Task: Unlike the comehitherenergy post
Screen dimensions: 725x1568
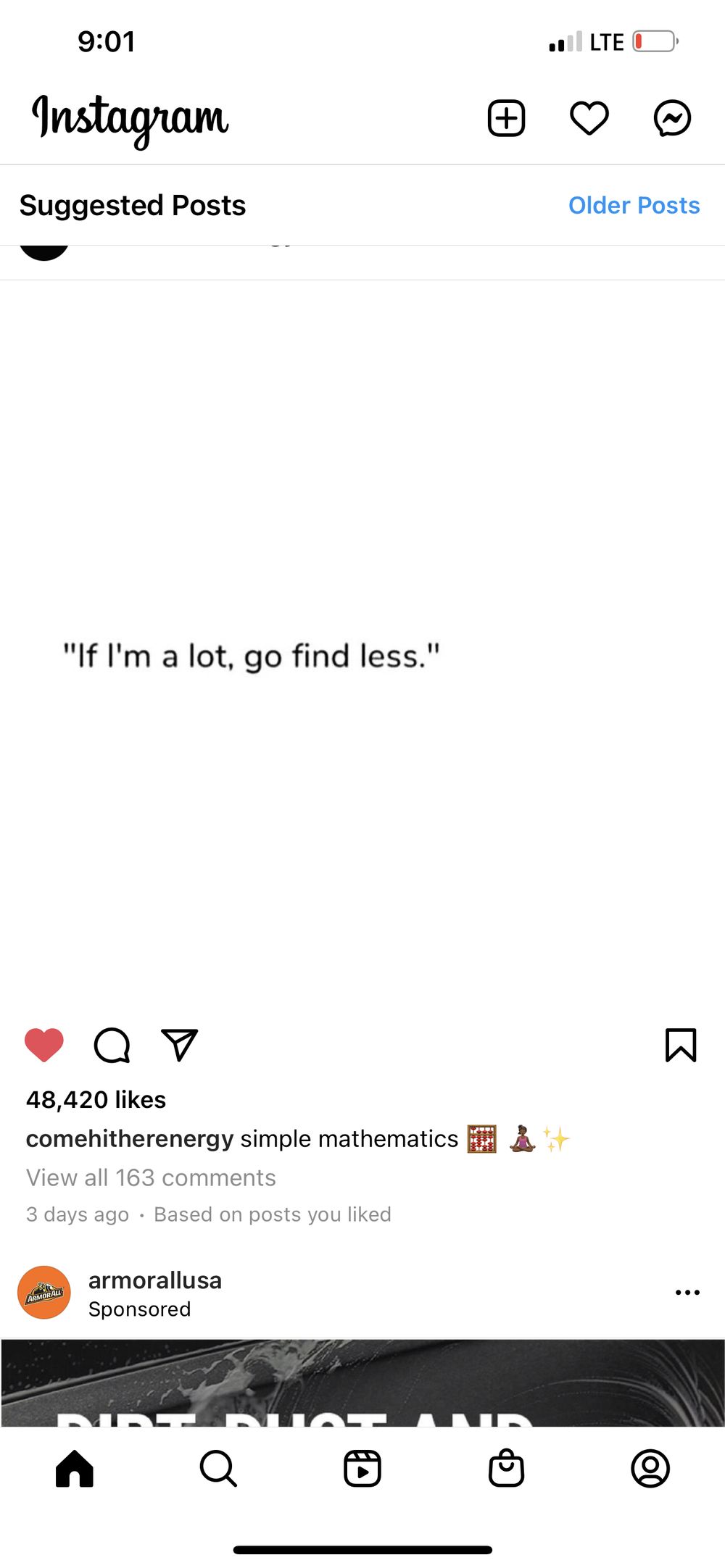Action: [x=44, y=1045]
